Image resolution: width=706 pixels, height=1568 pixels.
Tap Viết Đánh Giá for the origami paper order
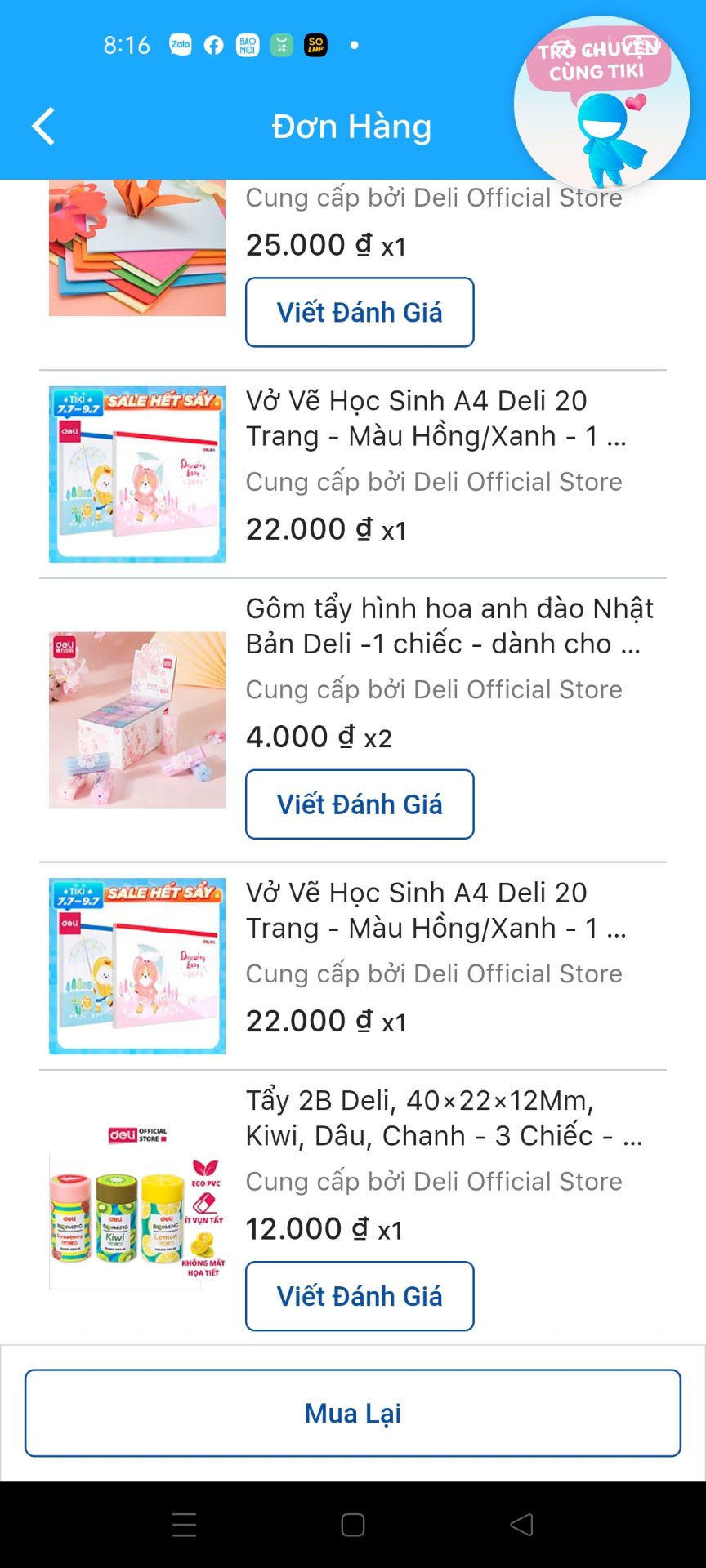(360, 311)
